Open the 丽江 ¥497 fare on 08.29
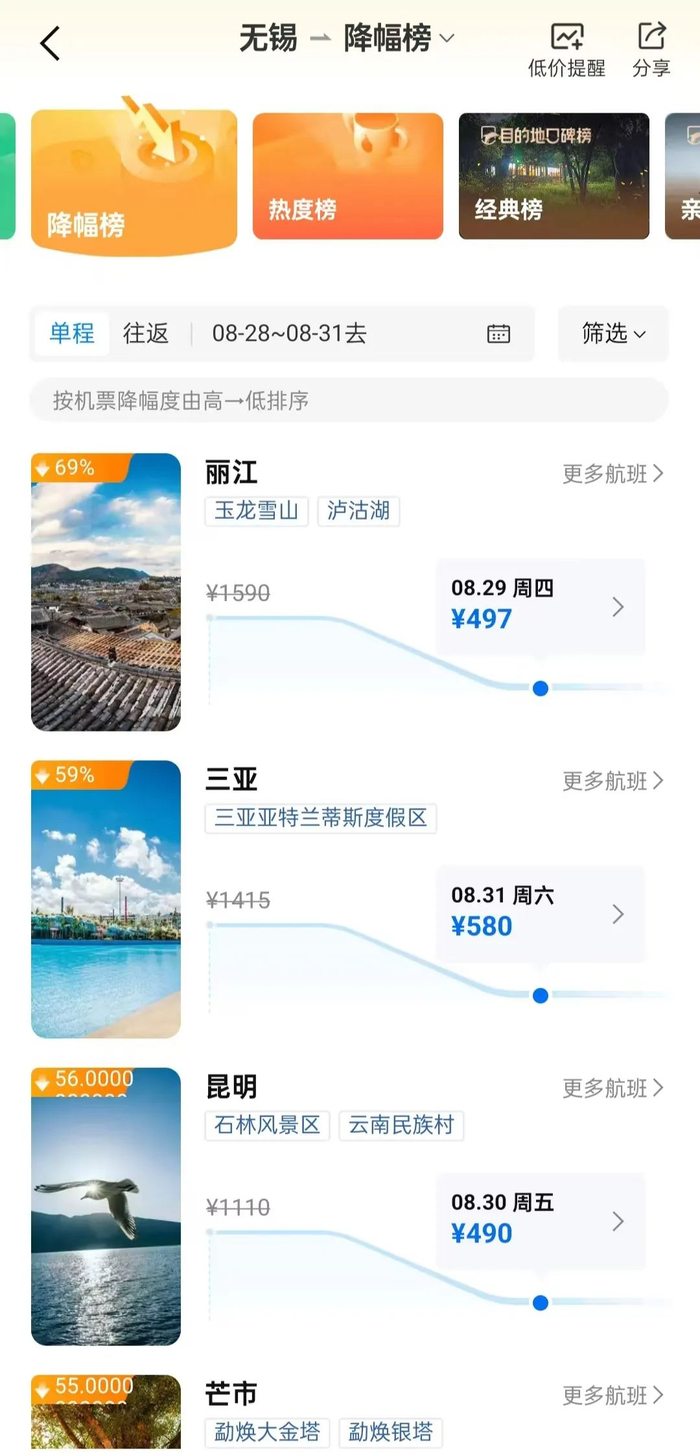Image resolution: width=700 pixels, height=1456 pixels. click(540, 605)
